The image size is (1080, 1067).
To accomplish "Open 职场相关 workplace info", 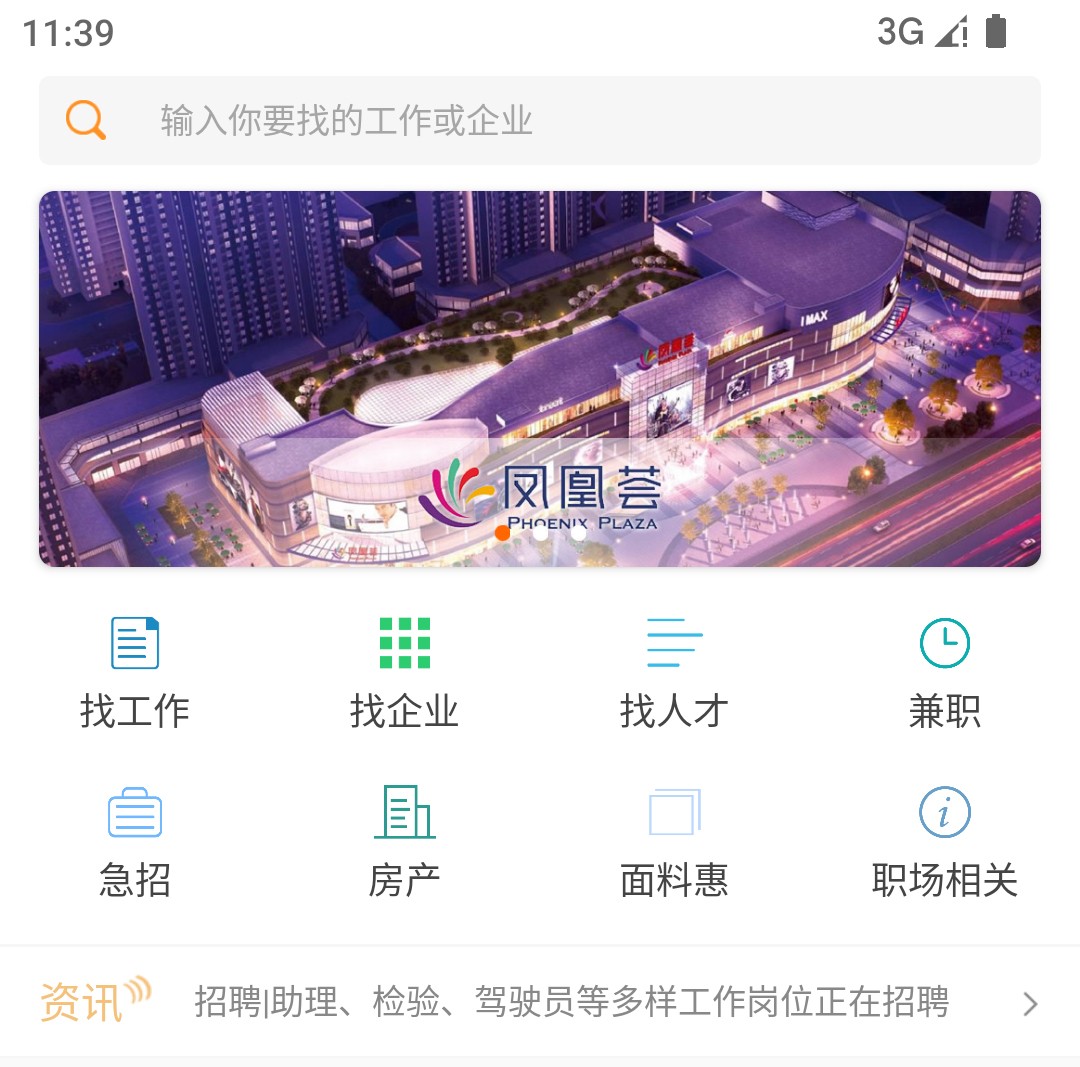I will [945, 842].
